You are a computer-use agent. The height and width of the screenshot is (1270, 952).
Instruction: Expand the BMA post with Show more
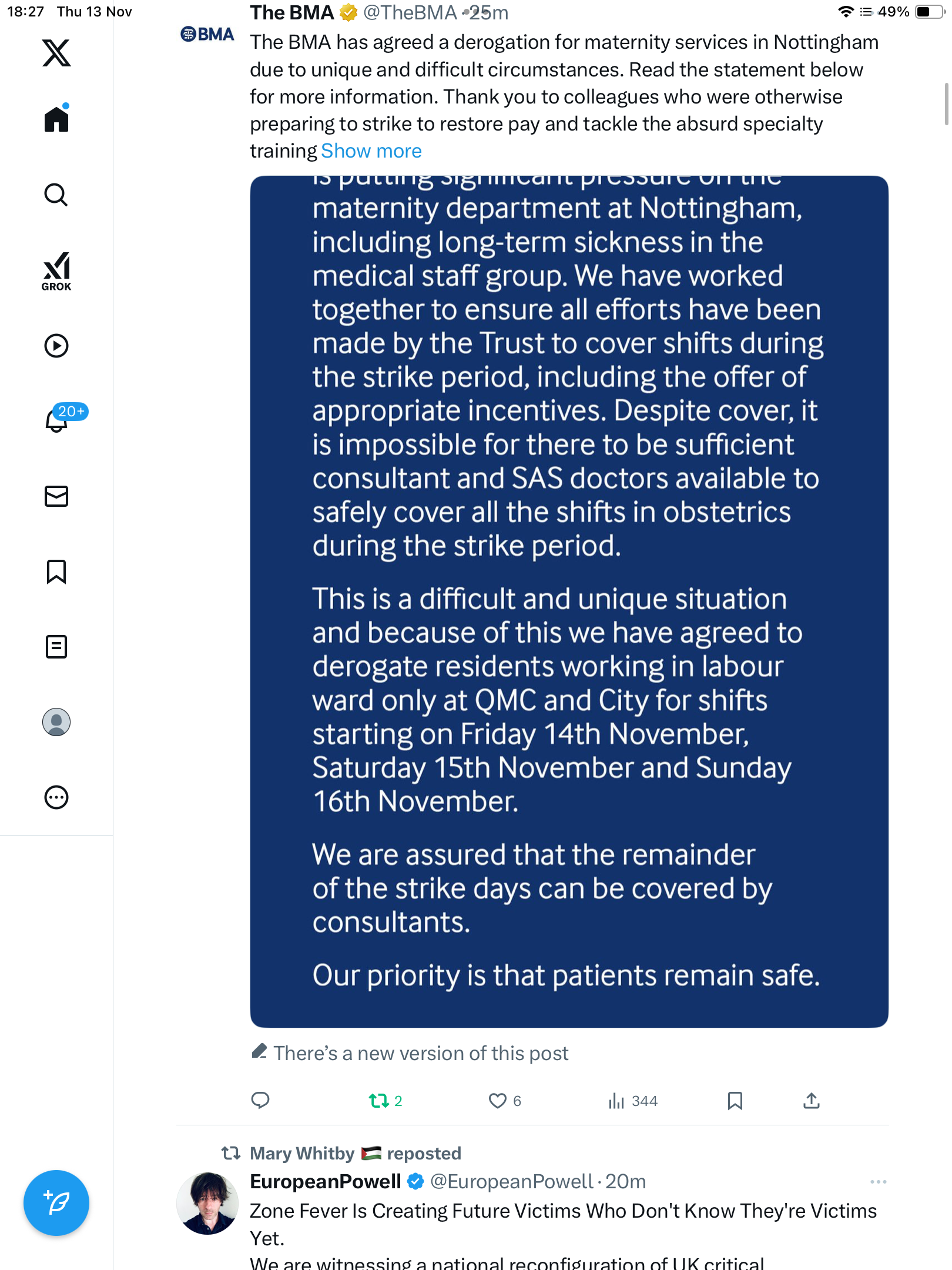371,151
